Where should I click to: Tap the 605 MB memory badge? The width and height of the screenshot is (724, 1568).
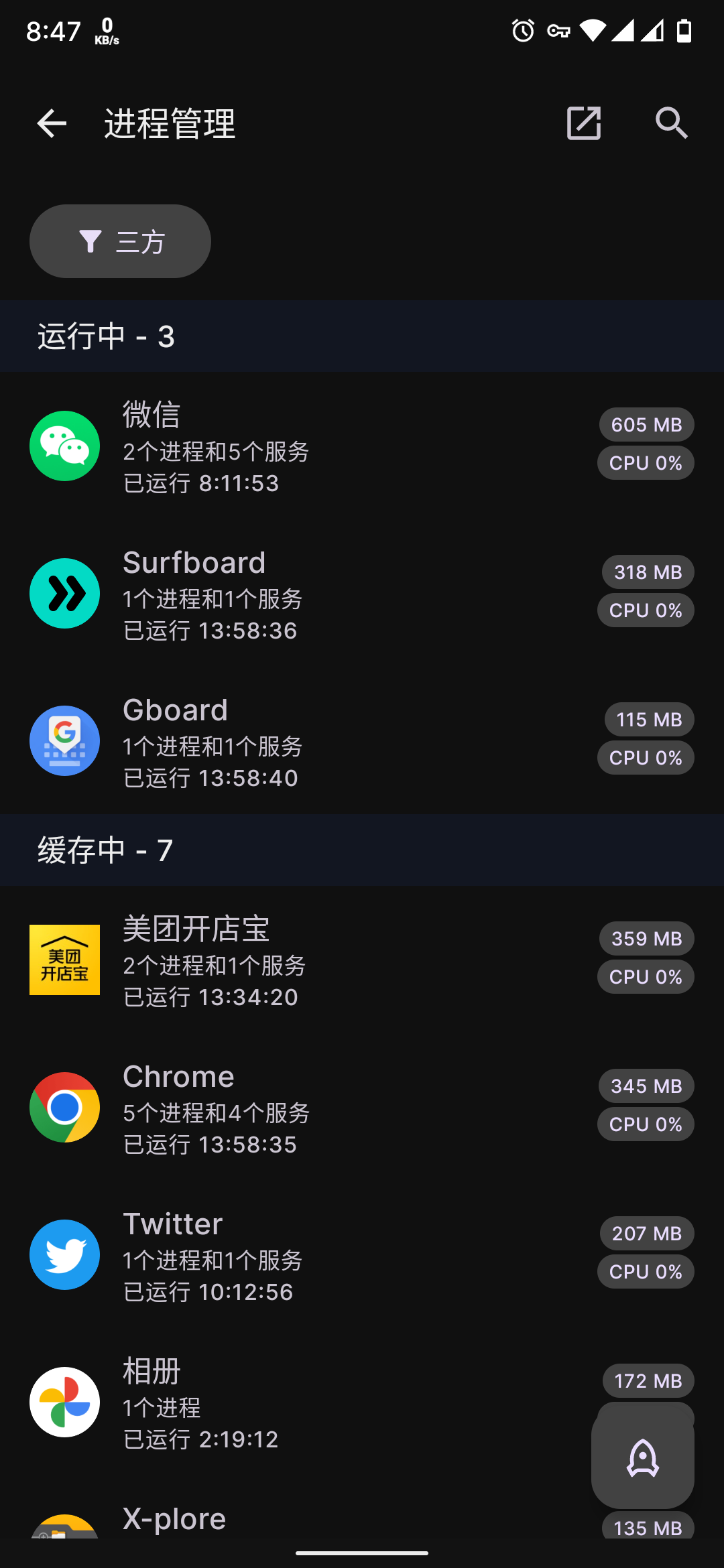pos(645,424)
